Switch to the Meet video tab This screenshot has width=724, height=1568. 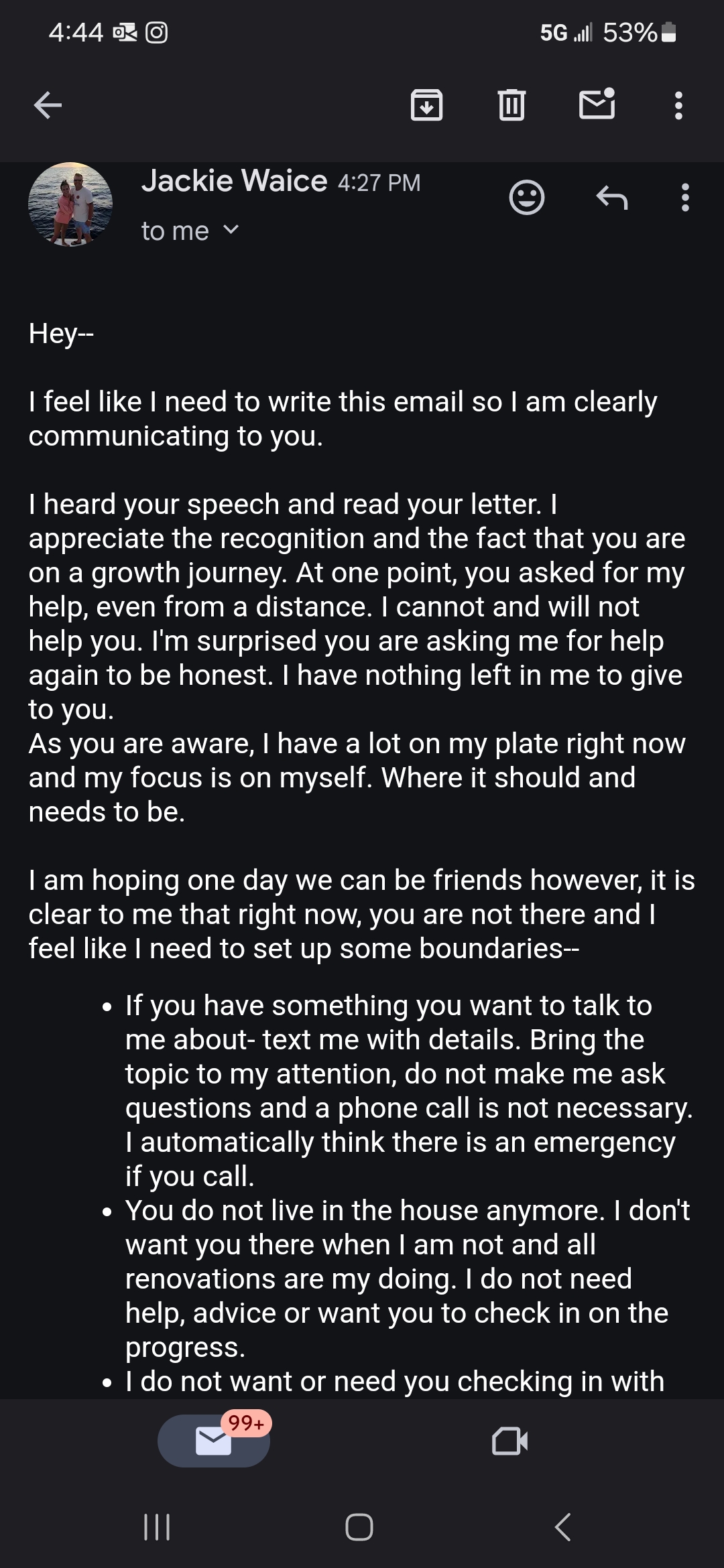coord(509,1441)
